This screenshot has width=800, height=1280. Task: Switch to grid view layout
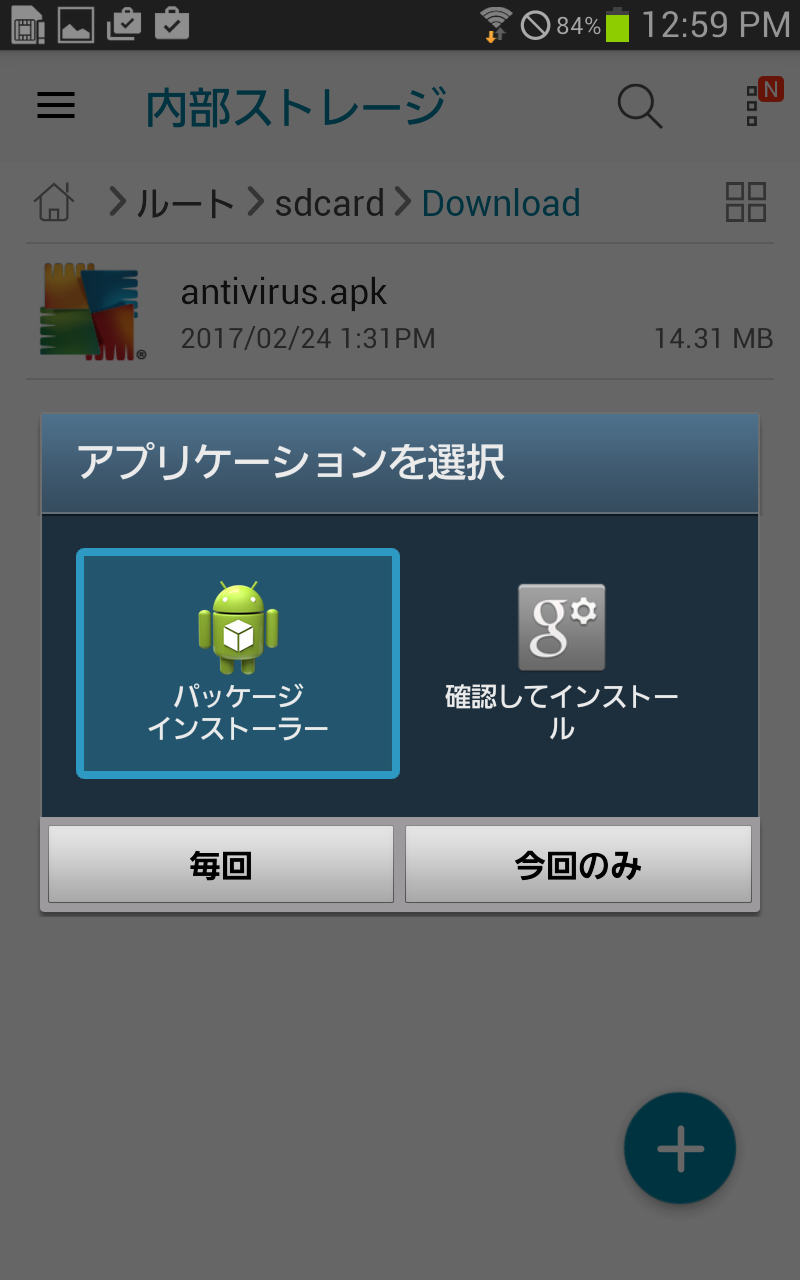coord(745,202)
